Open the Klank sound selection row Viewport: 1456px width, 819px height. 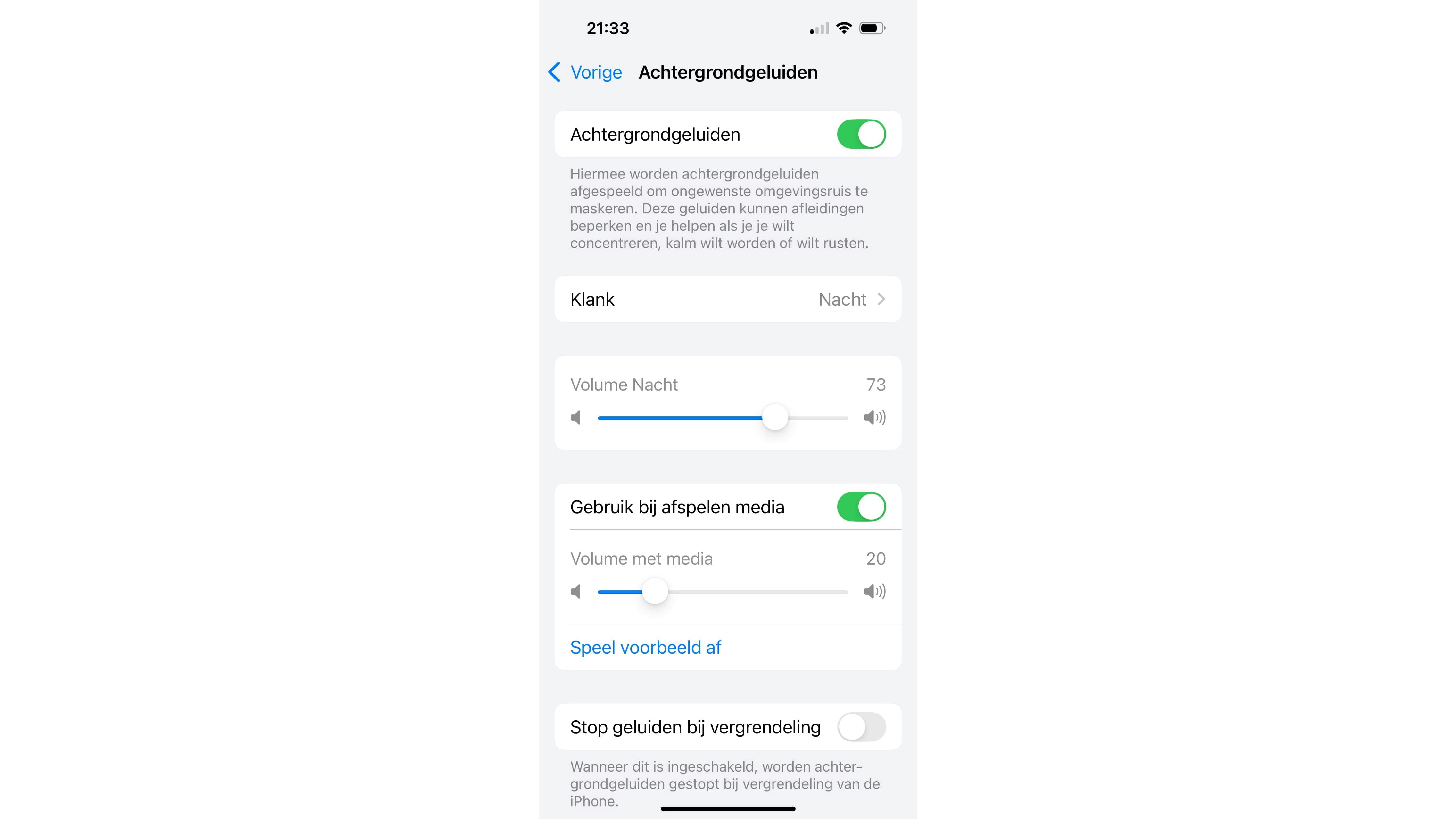(x=727, y=299)
